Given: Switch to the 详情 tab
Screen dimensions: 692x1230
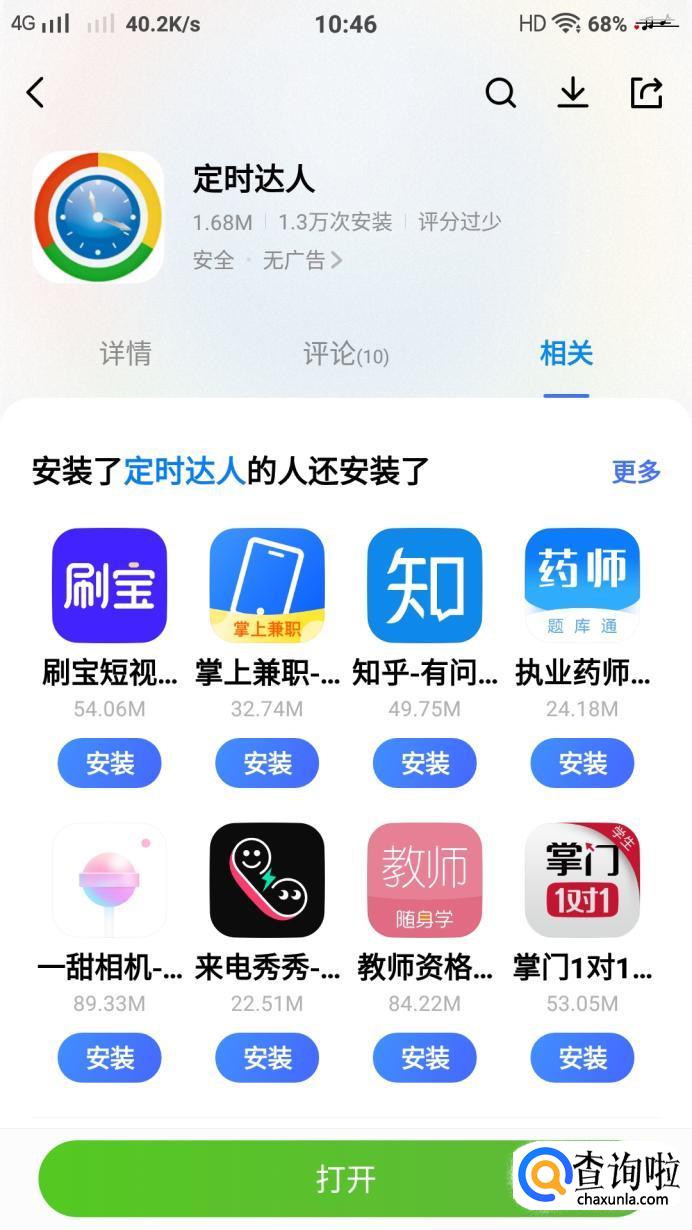Looking at the screenshot, I should pos(126,353).
